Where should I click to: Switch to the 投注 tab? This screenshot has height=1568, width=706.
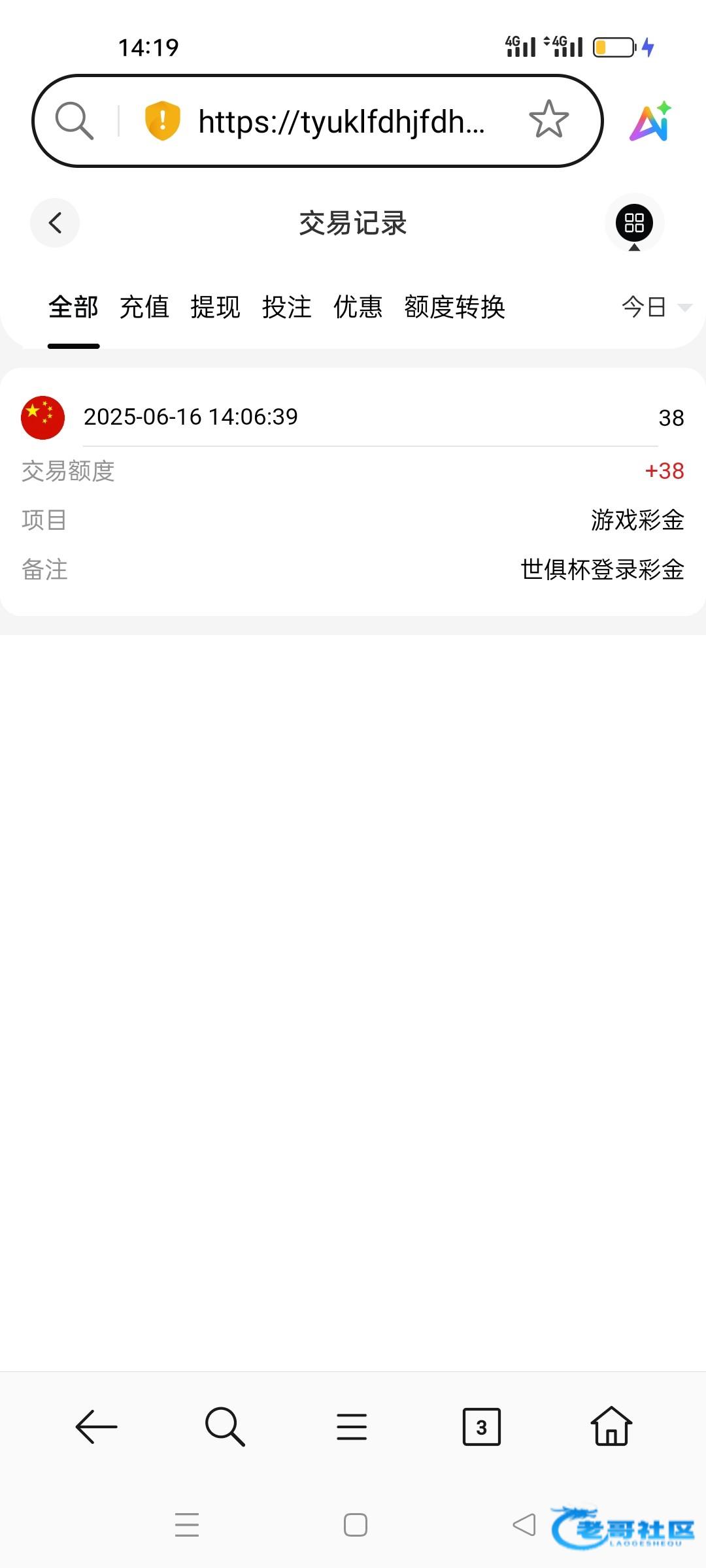287,306
